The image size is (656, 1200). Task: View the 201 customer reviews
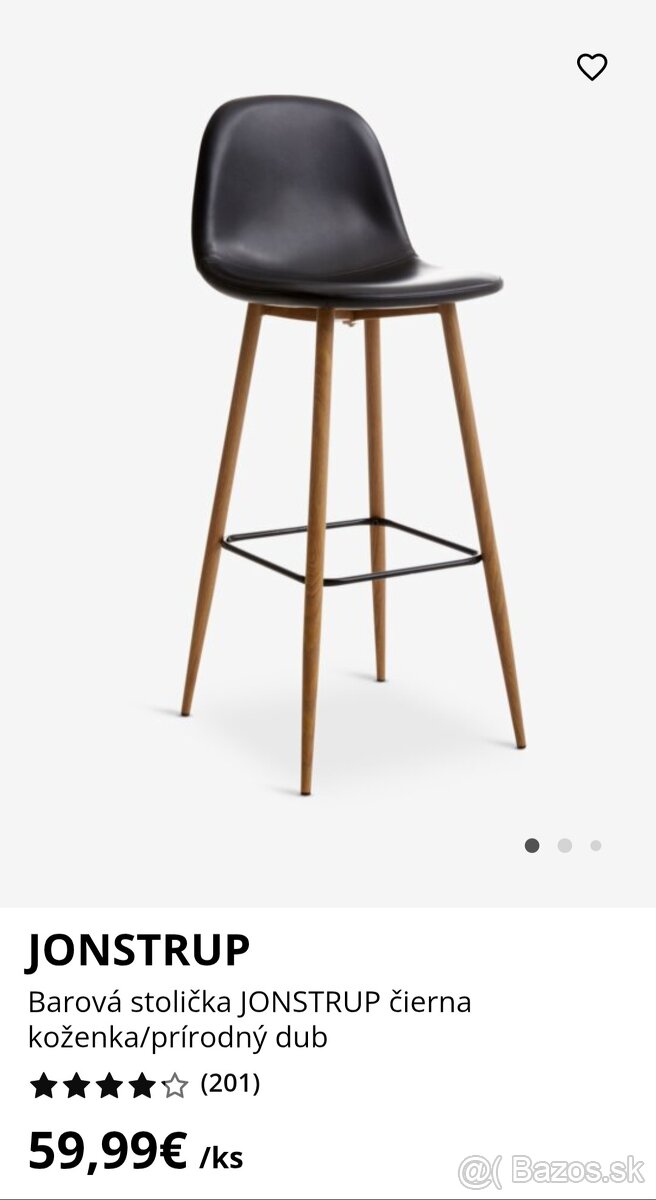[x=230, y=1084]
